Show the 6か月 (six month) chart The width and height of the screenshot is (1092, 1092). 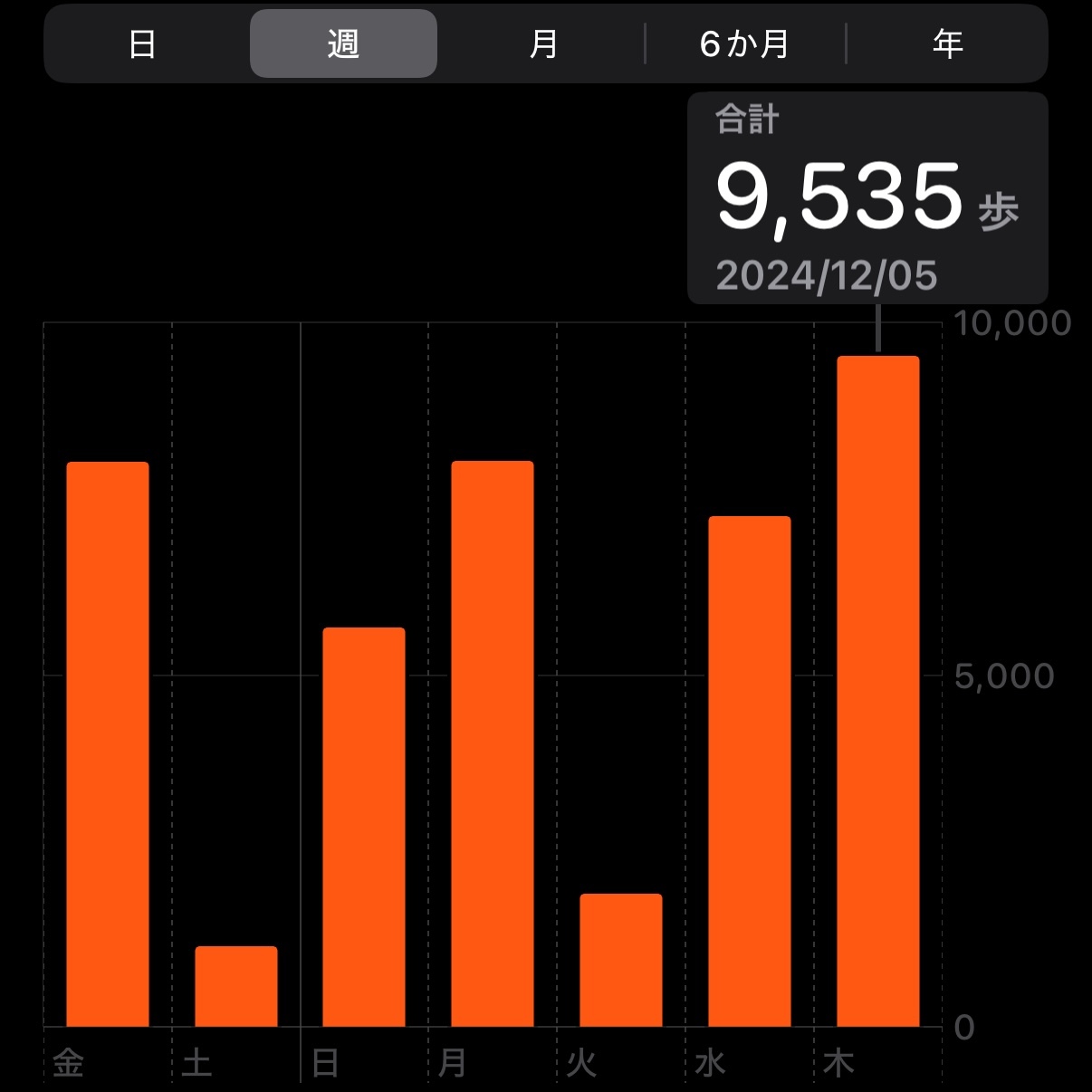pos(745,43)
